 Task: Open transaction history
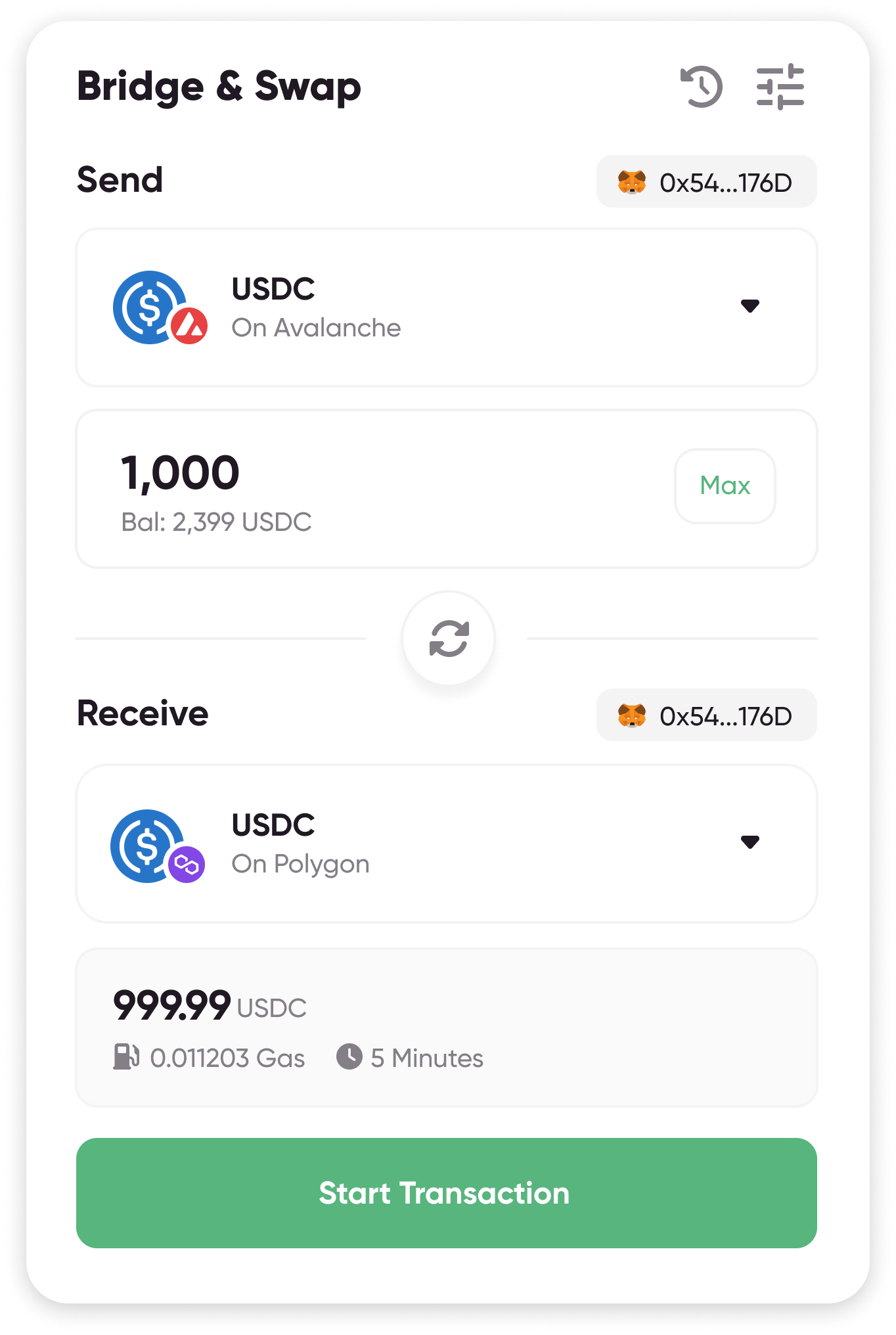(x=702, y=87)
